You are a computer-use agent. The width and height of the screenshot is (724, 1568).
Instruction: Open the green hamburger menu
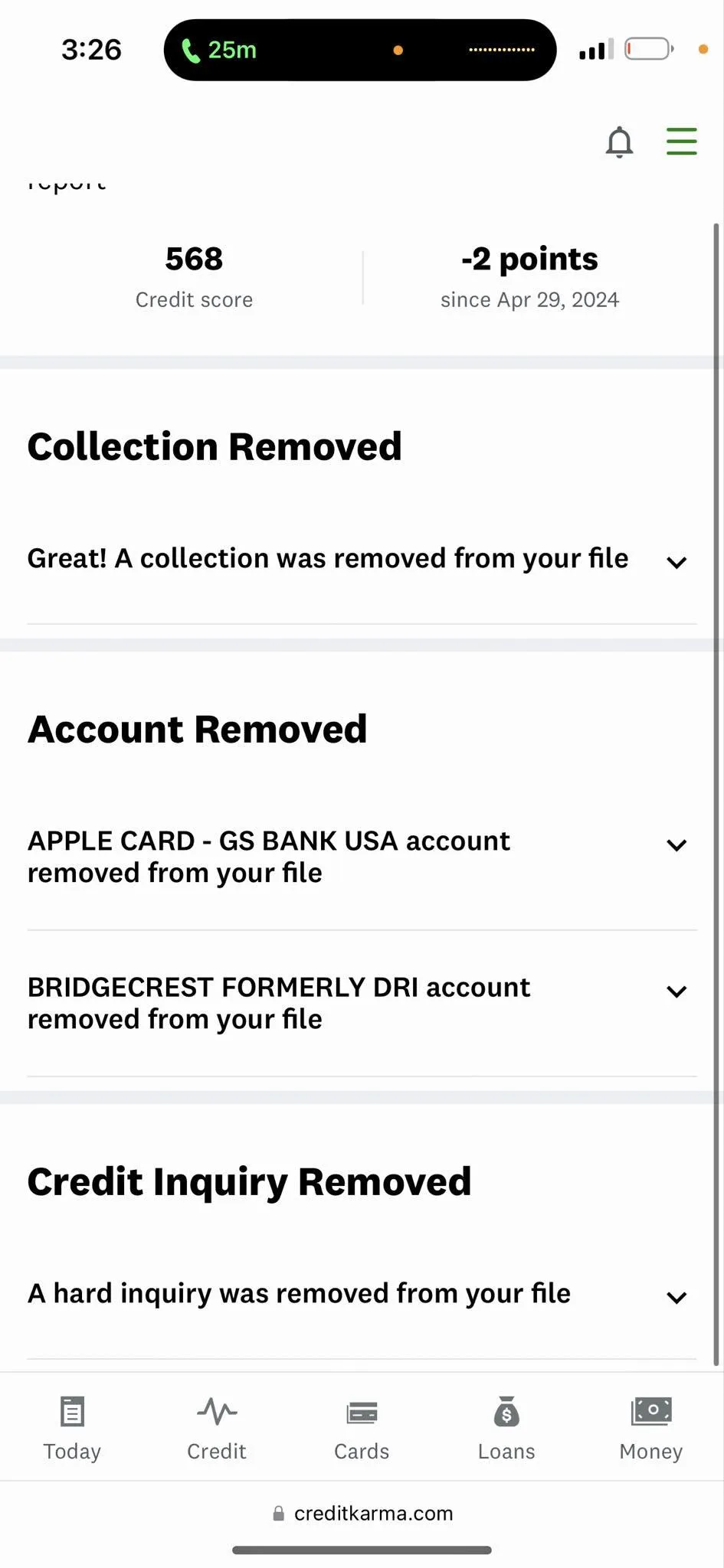pyautogui.click(x=681, y=142)
